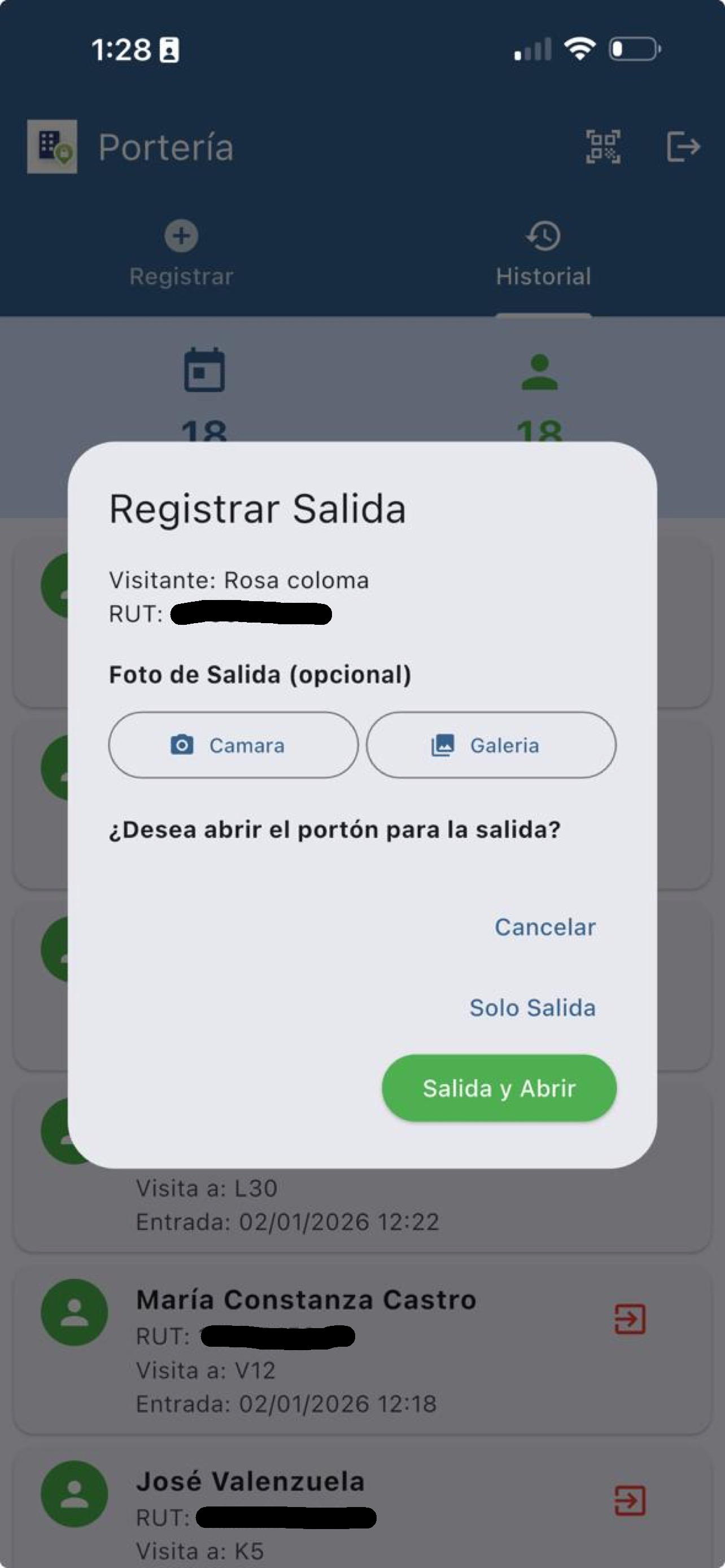725x1568 pixels.
Task: Choose Camara for the exit photo
Action: tap(233, 745)
